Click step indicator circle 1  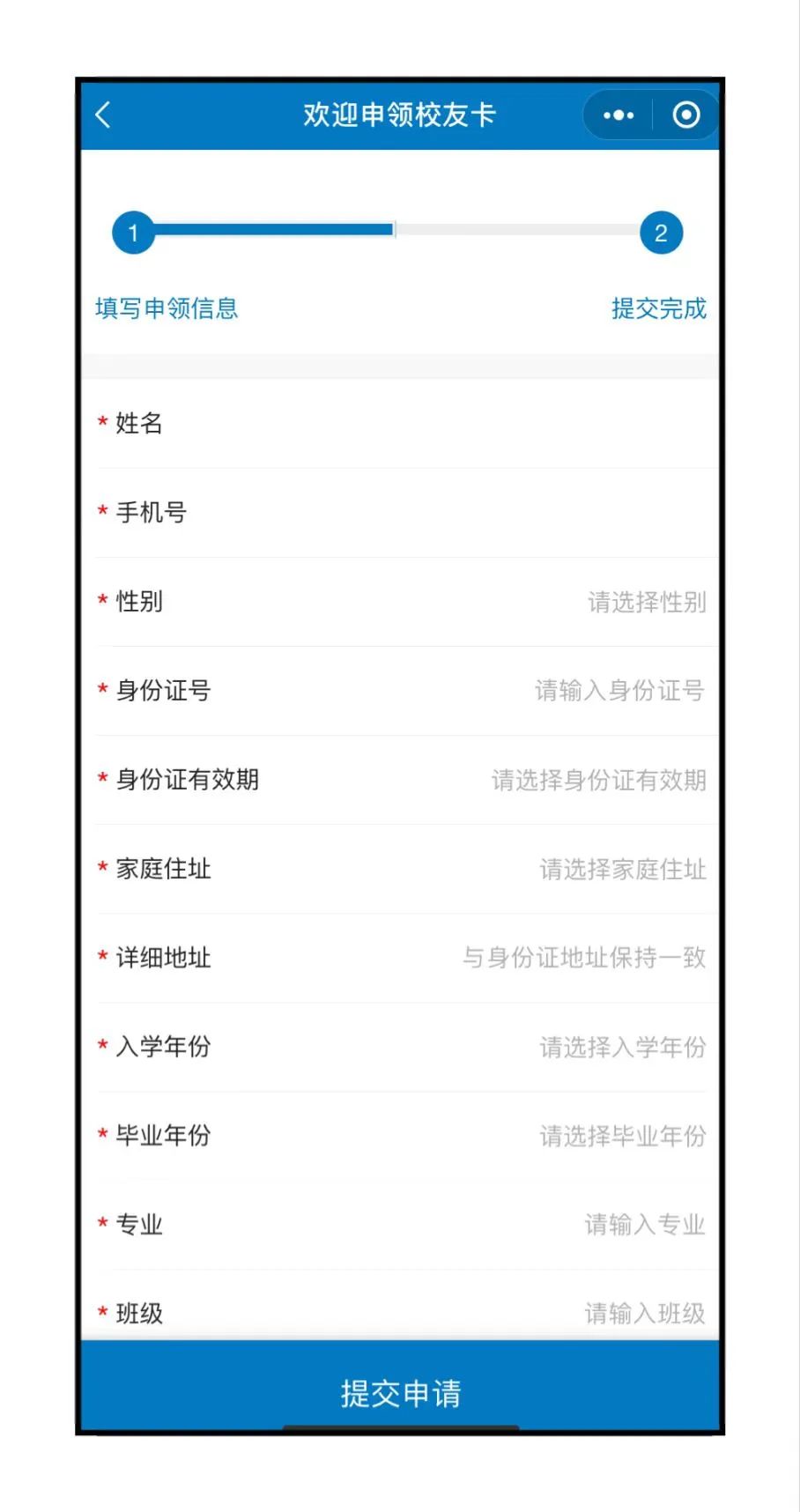point(133,232)
